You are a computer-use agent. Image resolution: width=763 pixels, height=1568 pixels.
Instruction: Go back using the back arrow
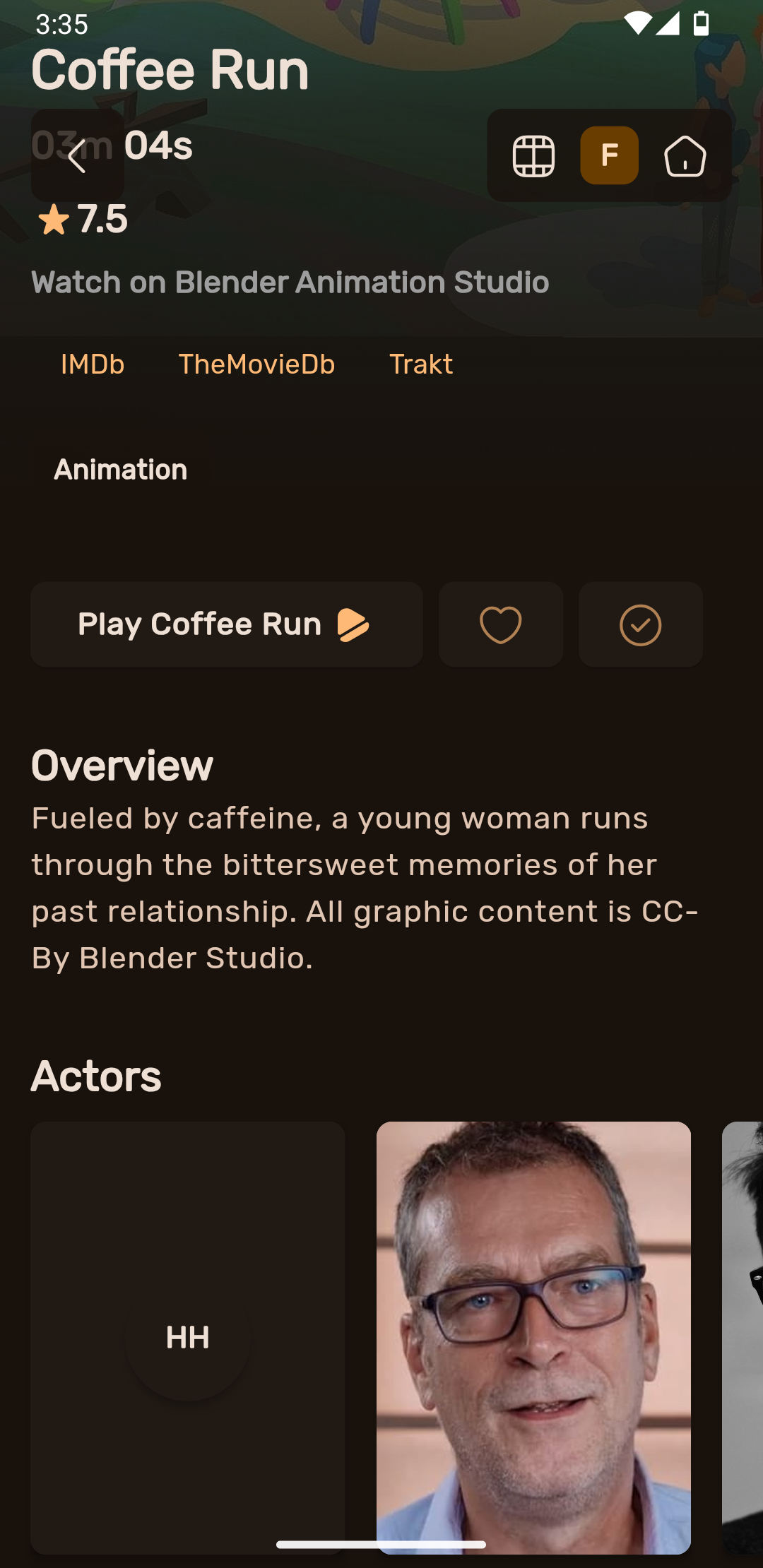click(x=77, y=155)
